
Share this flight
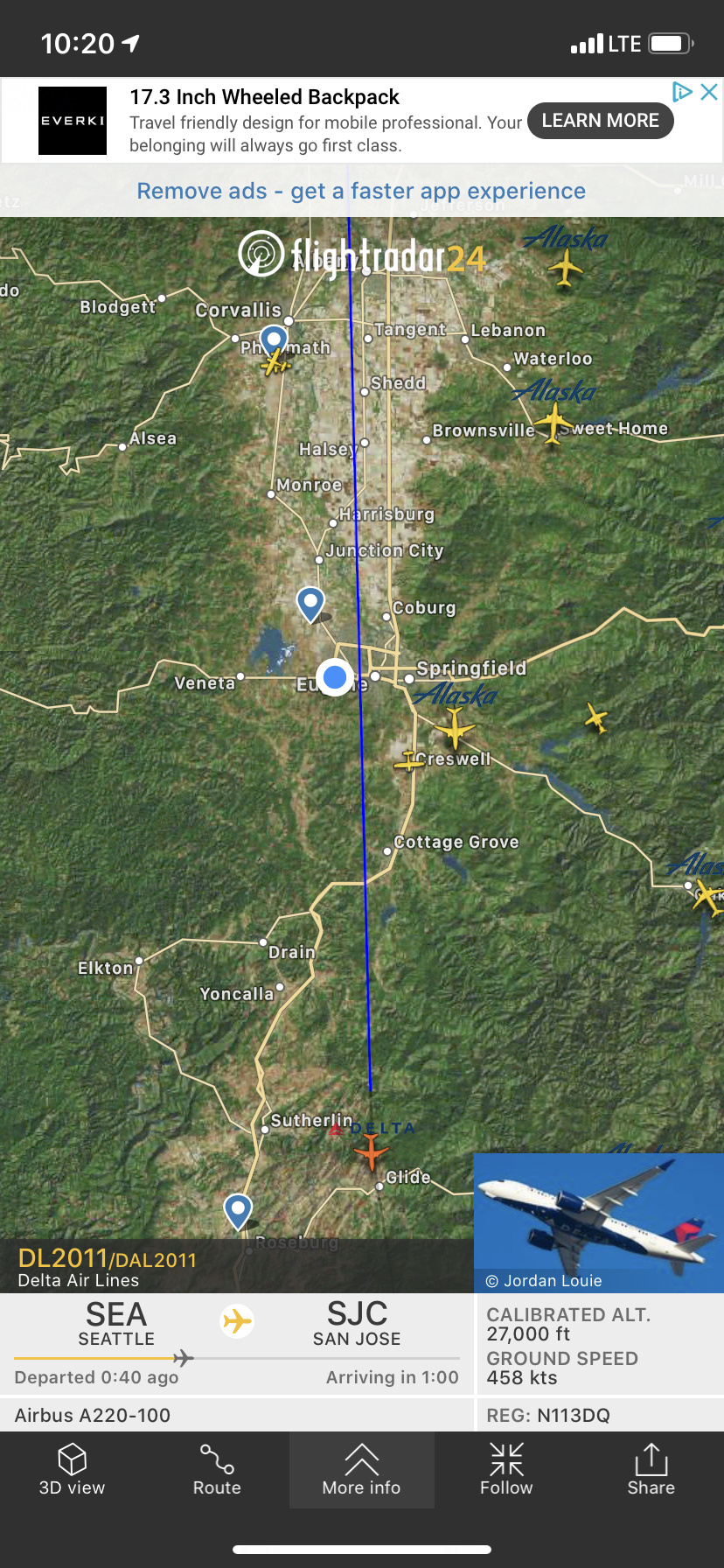tap(651, 1470)
